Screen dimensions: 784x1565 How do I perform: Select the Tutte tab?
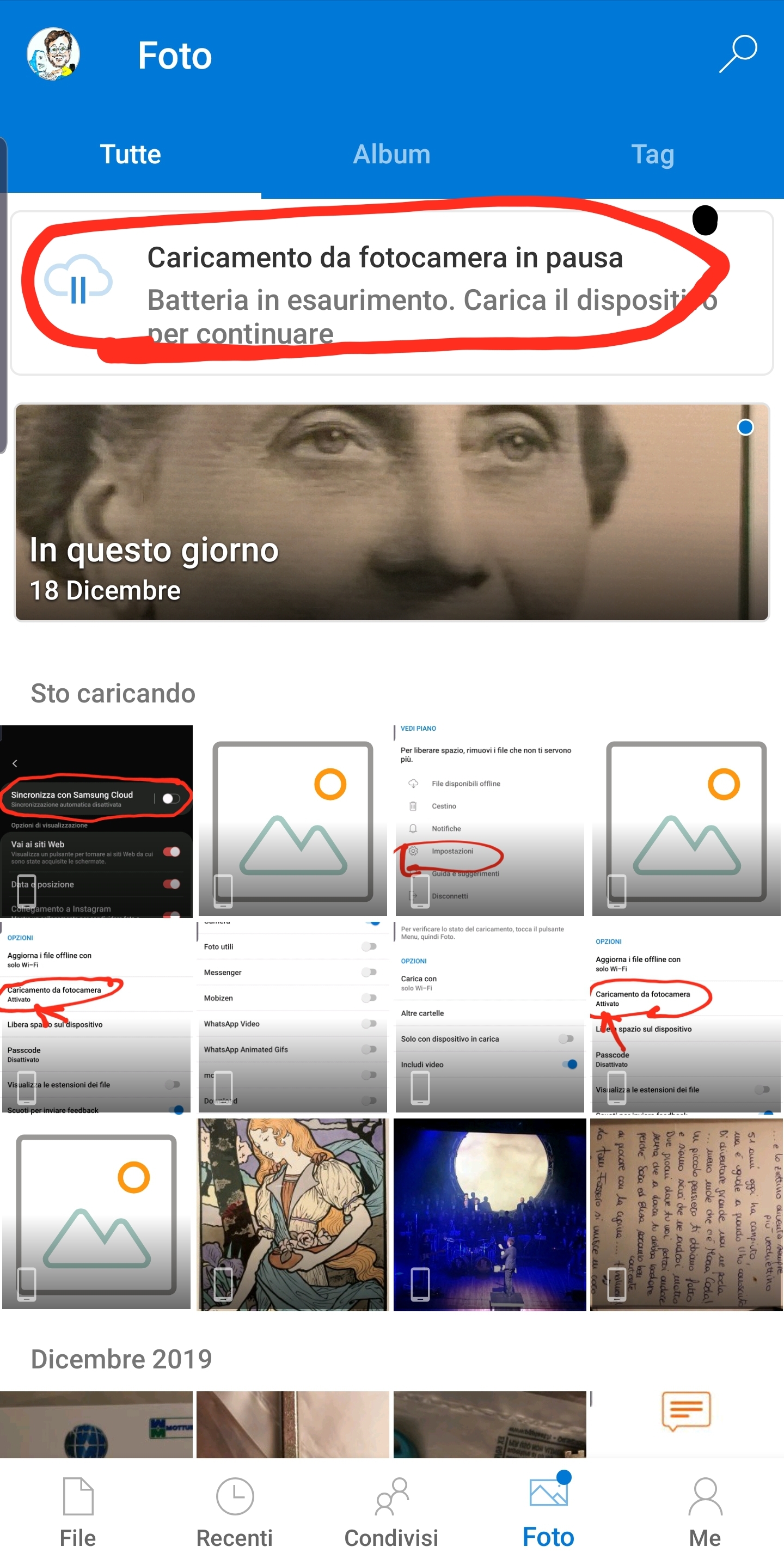[130, 154]
